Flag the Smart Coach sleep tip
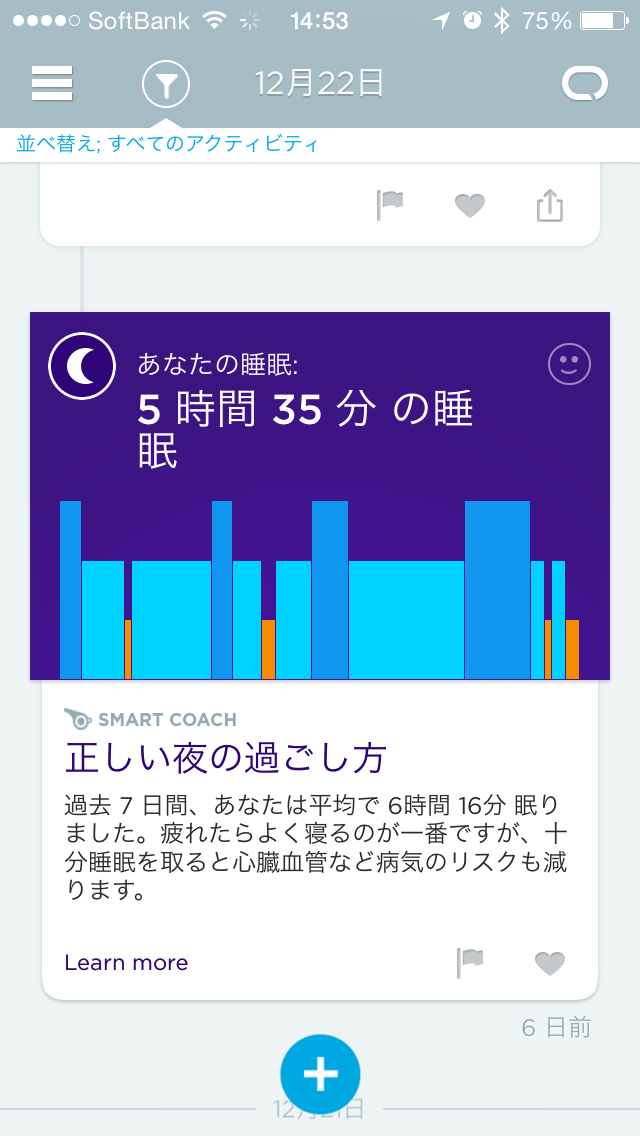The image size is (640, 1136). click(x=470, y=963)
